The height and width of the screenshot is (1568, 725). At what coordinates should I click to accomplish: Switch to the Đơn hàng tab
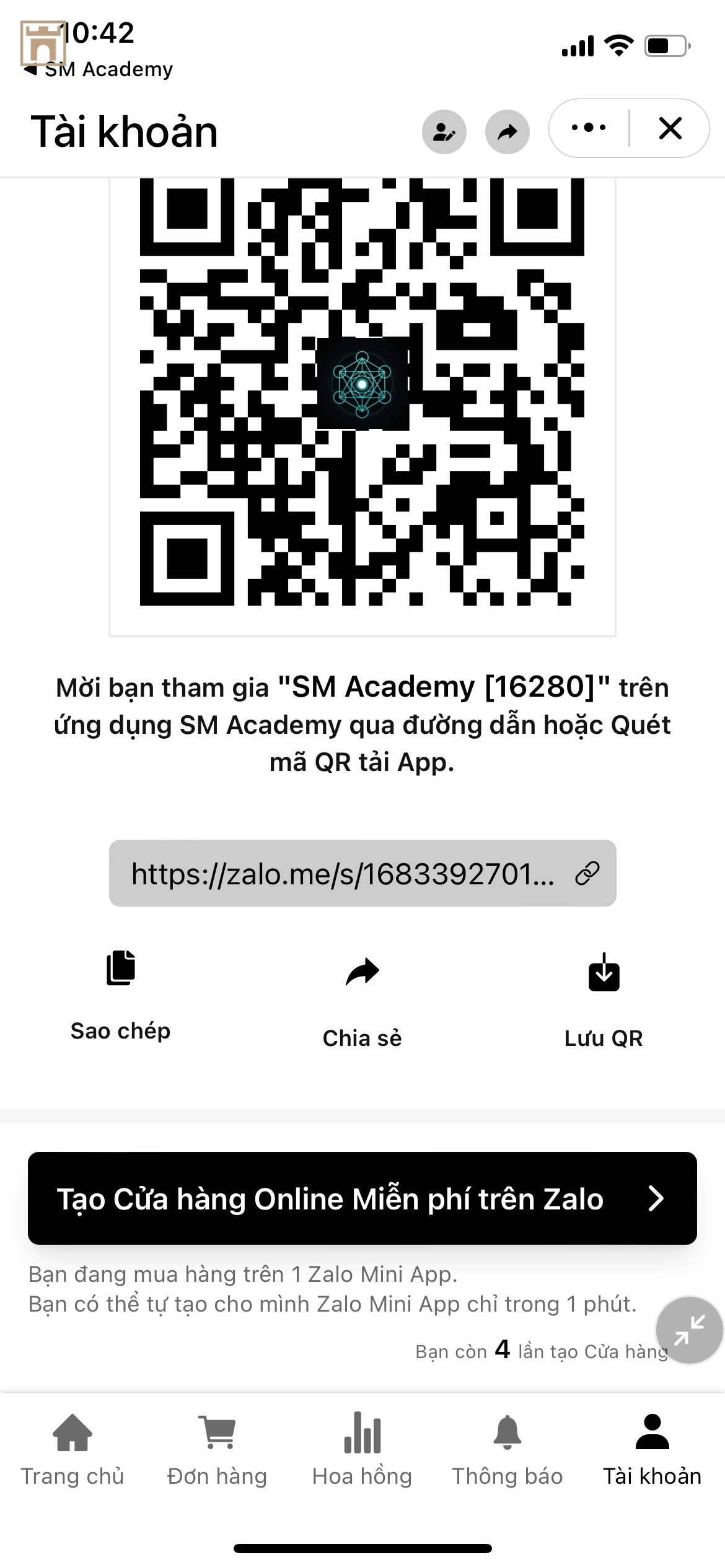point(217,1450)
